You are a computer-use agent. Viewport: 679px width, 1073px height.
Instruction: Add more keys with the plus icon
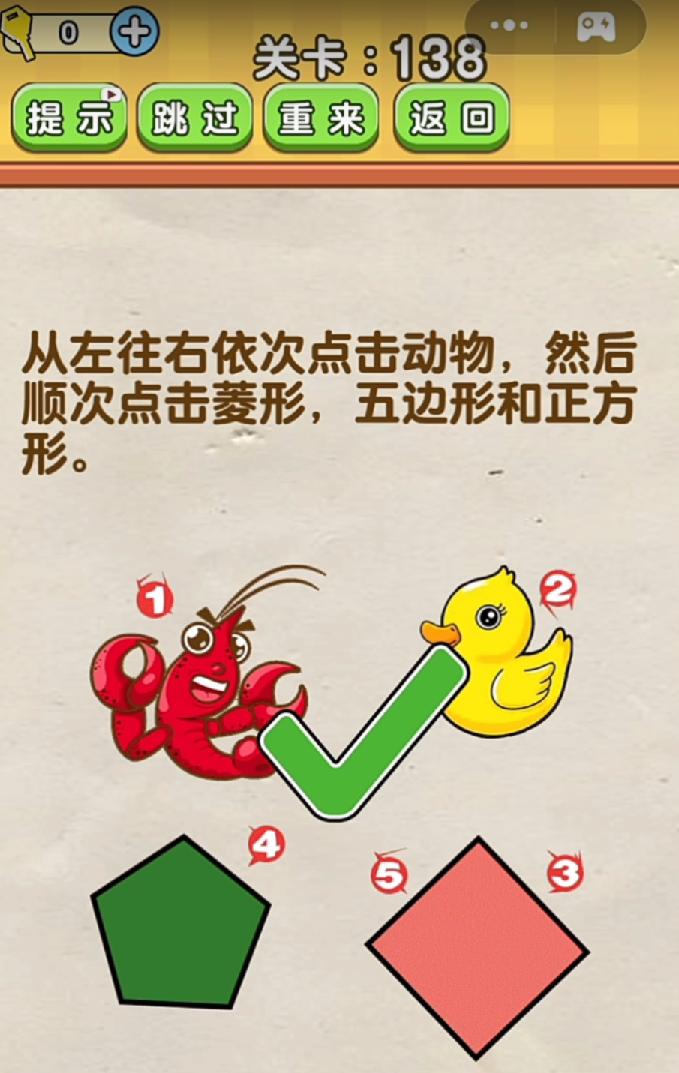(134, 31)
